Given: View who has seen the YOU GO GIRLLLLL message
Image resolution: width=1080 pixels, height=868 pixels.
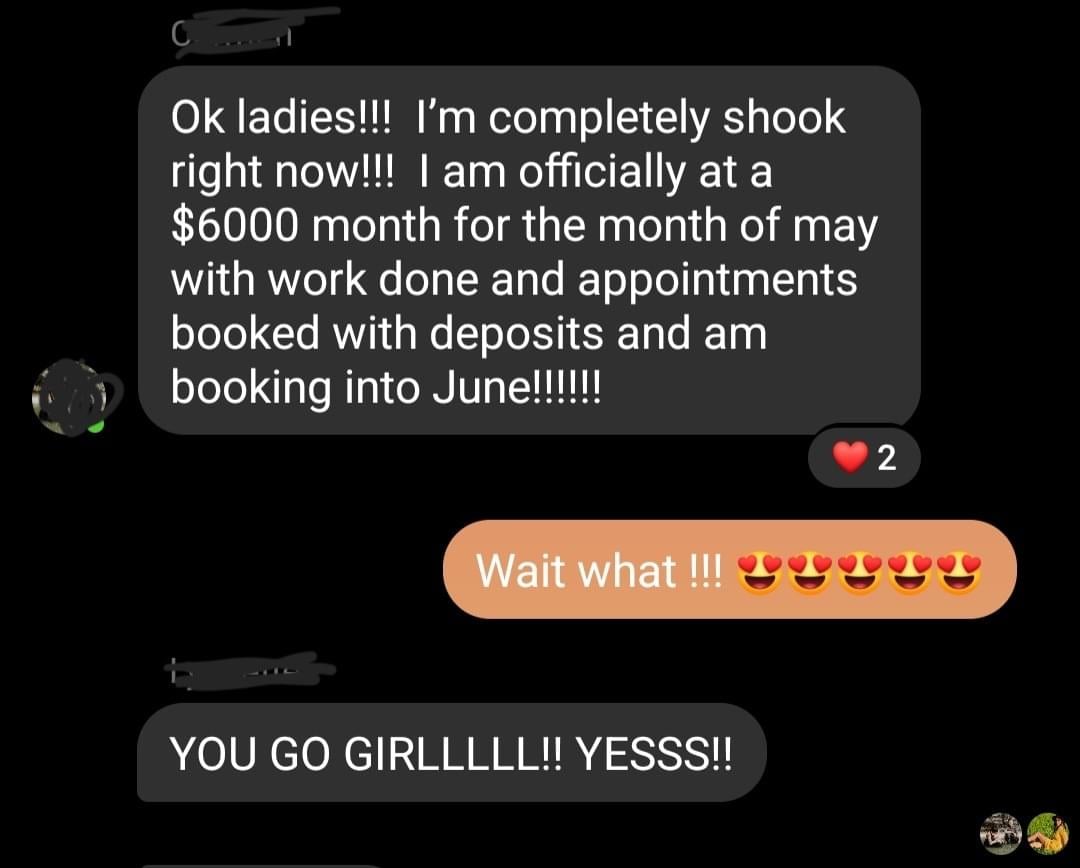Looking at the screenshot, I should 1023,833.
